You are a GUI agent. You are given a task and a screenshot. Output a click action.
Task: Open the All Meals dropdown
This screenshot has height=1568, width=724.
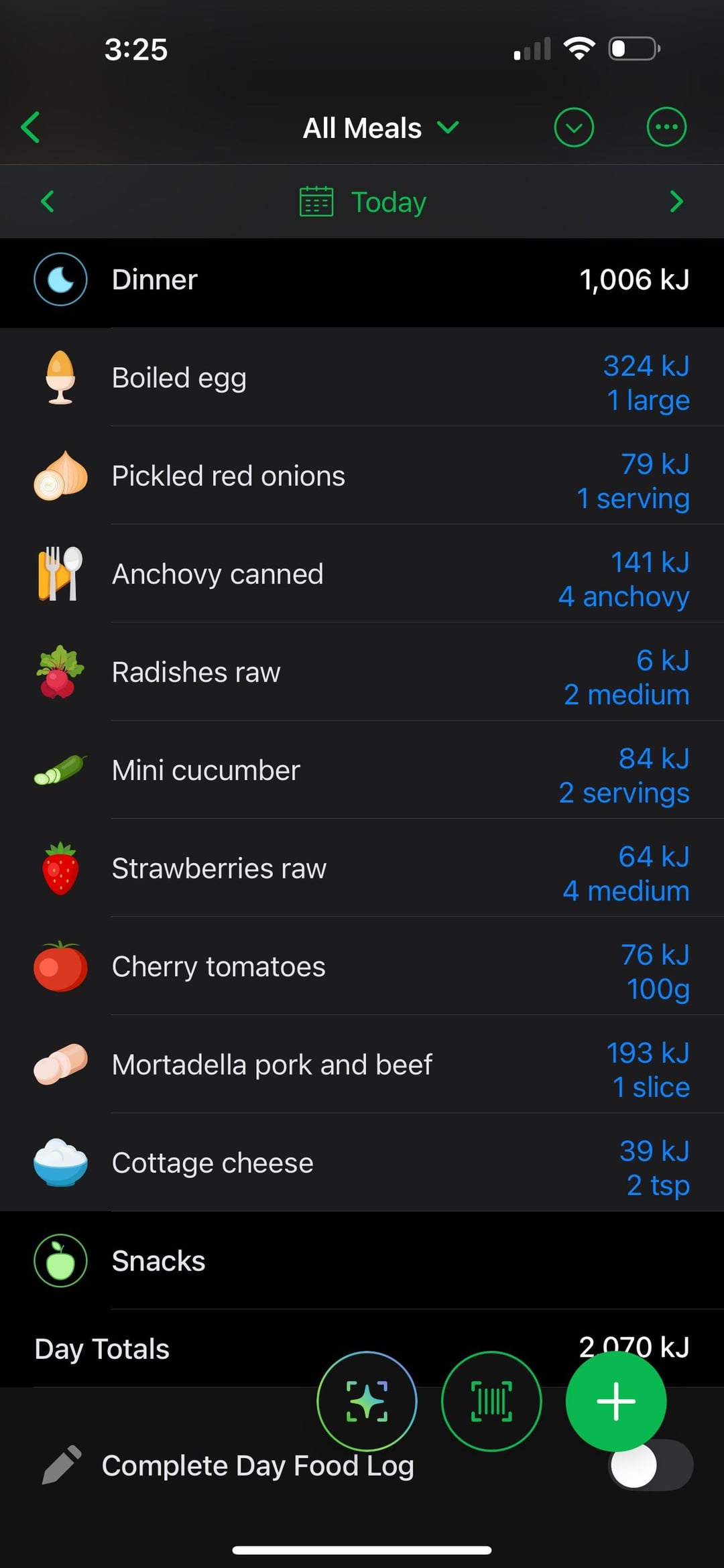381,127
